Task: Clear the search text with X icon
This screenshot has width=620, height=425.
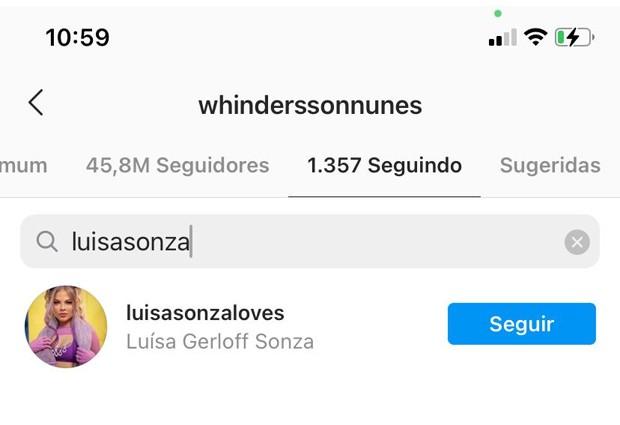Action: (x=577, y=242)
